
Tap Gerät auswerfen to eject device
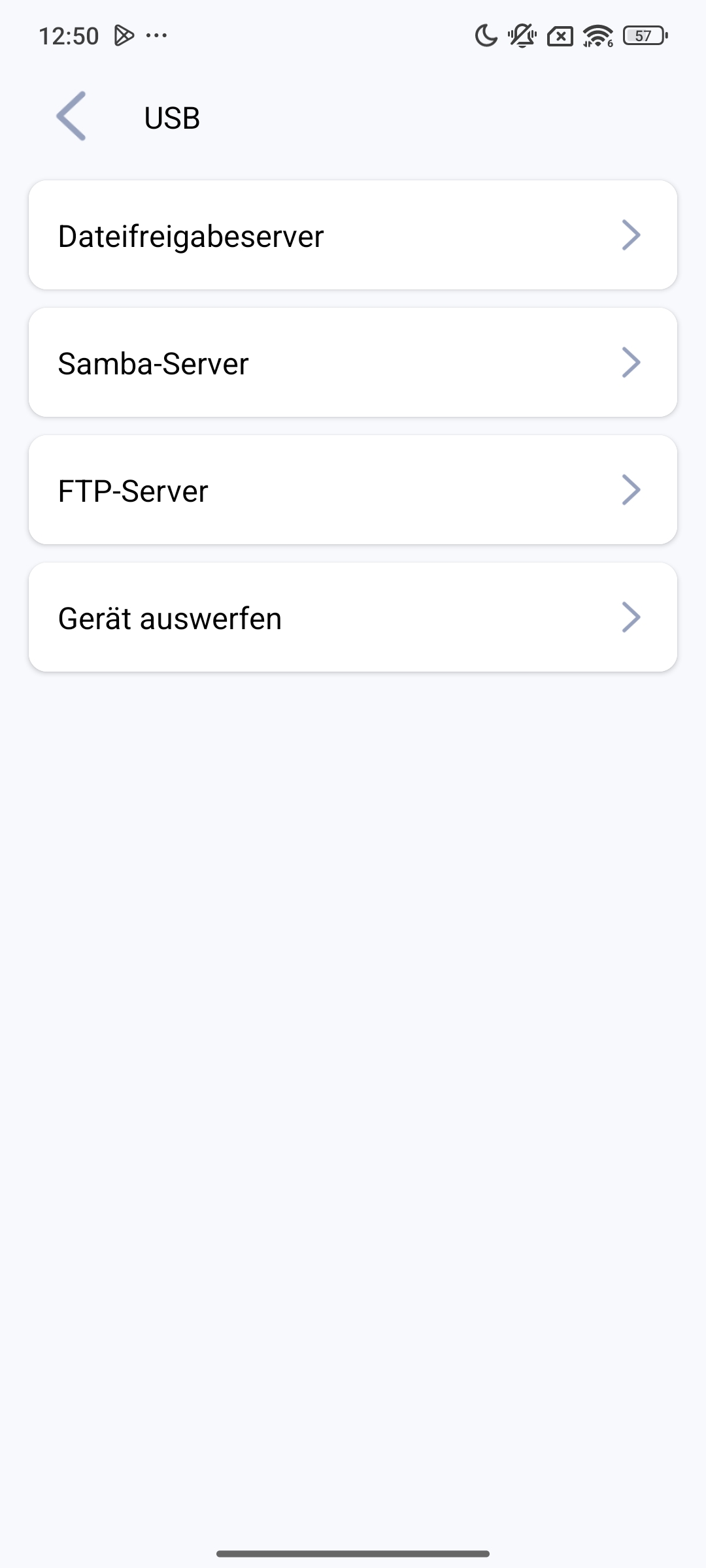tap(353, 617)
